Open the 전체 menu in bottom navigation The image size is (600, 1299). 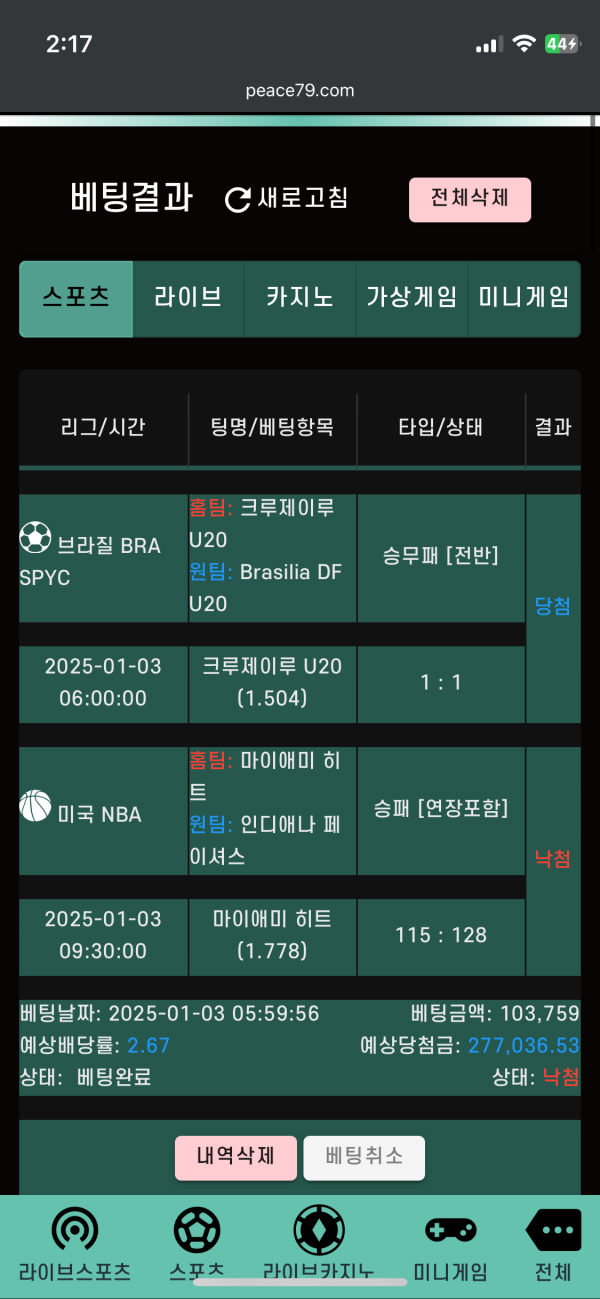[x=553, y=1245]
